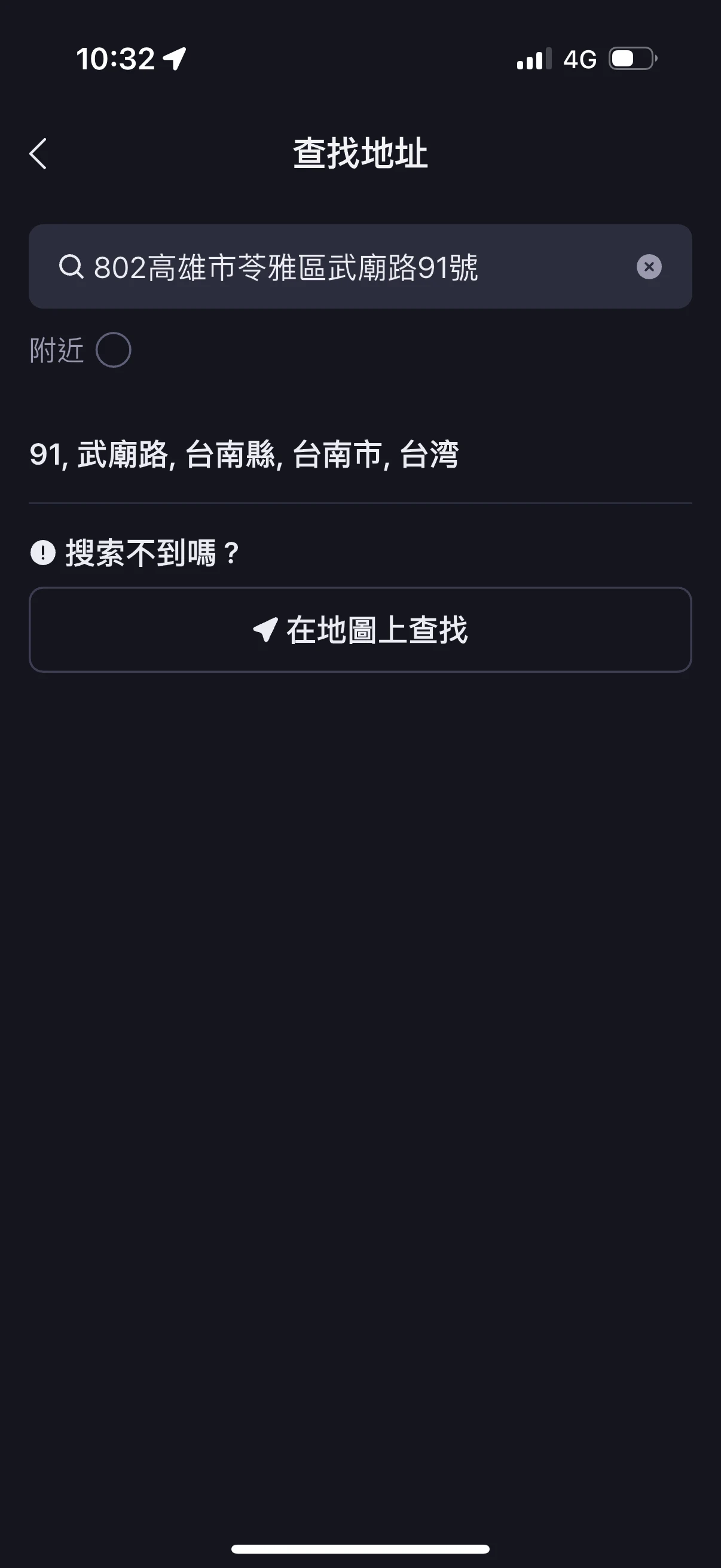This screenshot has height=1568, width=721.
Task: Open result 91, 武廟路, 台南縣, 台南市
Action: (x=360, y=454)
